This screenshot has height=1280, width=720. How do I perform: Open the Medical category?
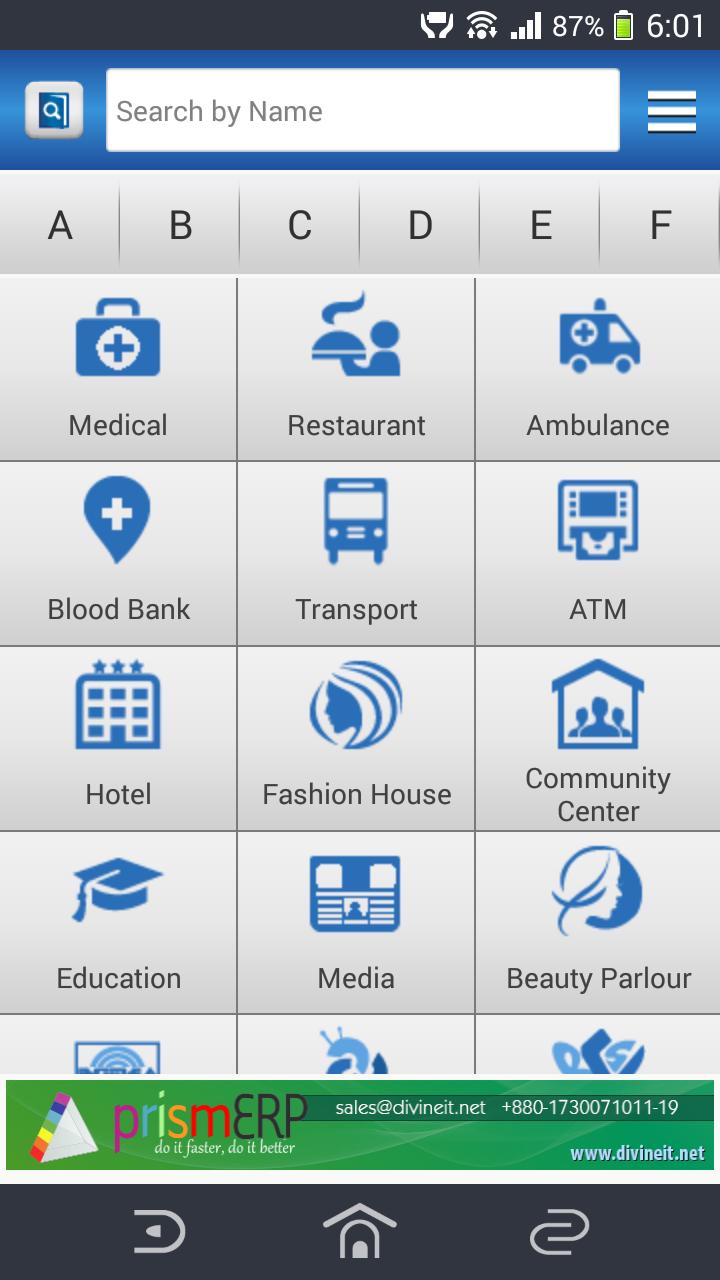coord(118,367)
